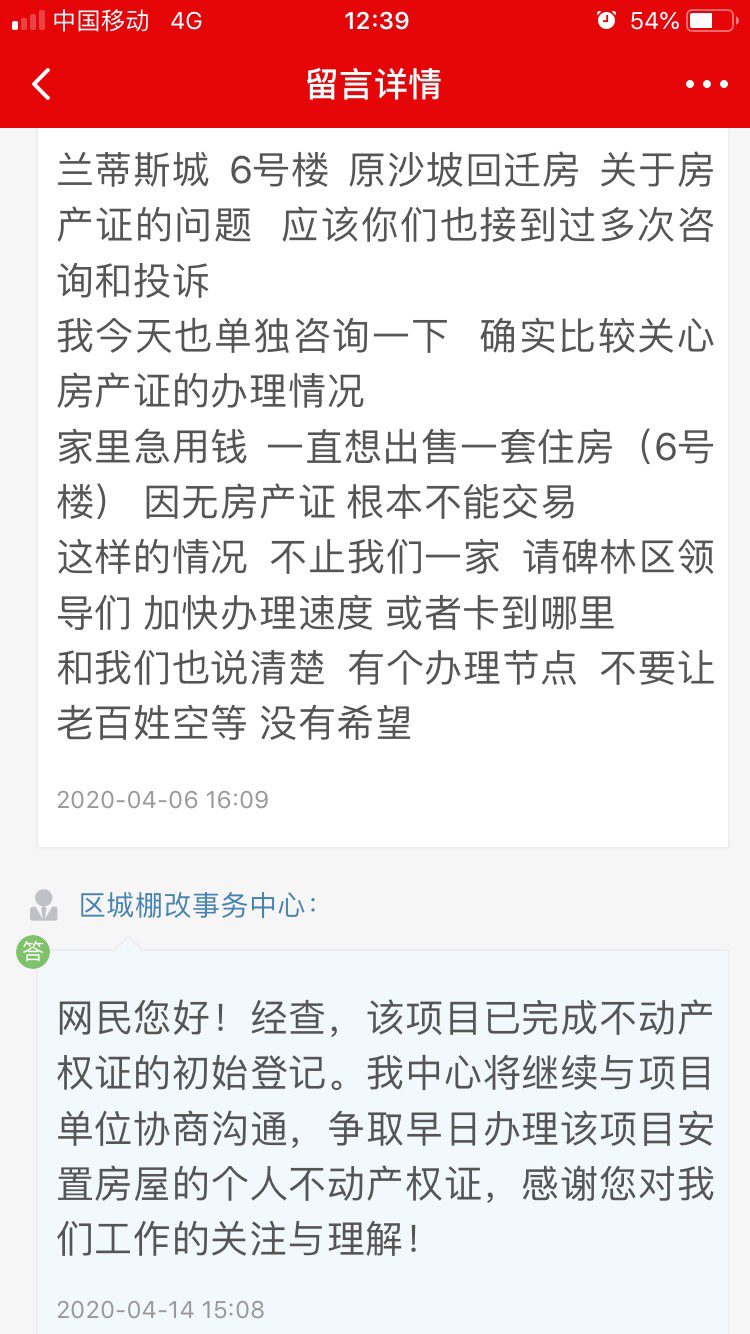
Task: Go back from 留言详情 page
Action: 41,84
